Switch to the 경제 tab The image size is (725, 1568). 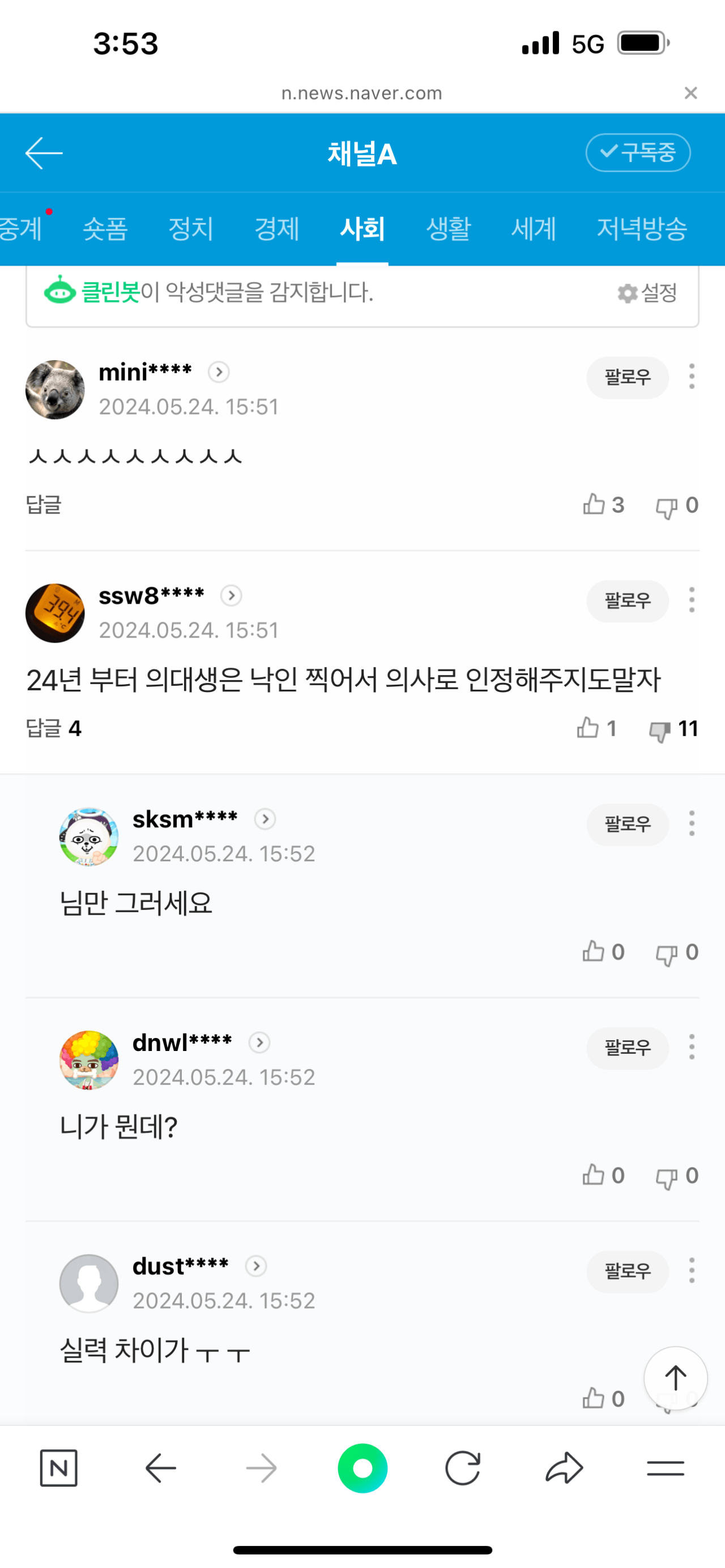point(276,229)
